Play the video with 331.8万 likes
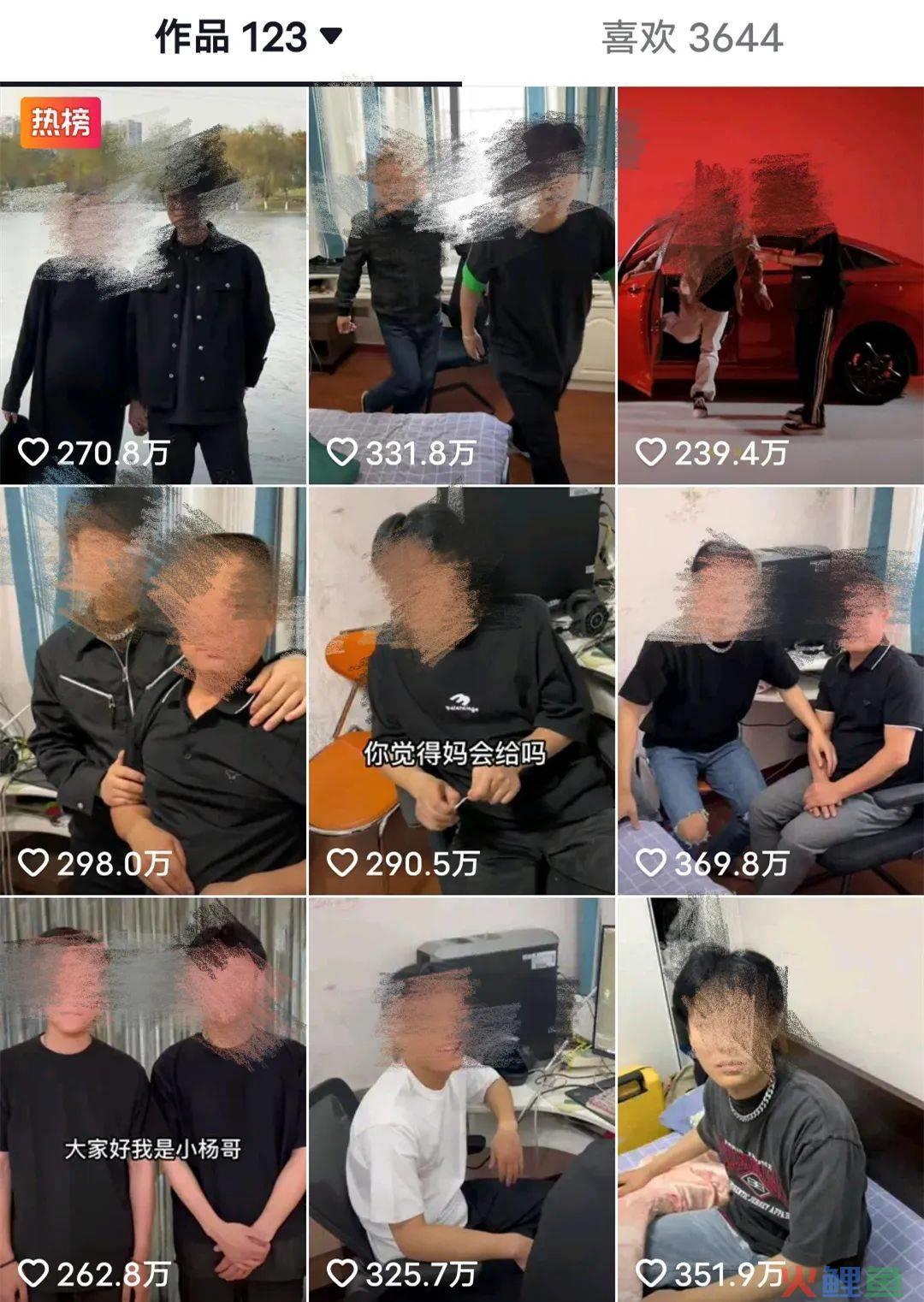This screenshot has width=924, height=1302. pos(461,286)
